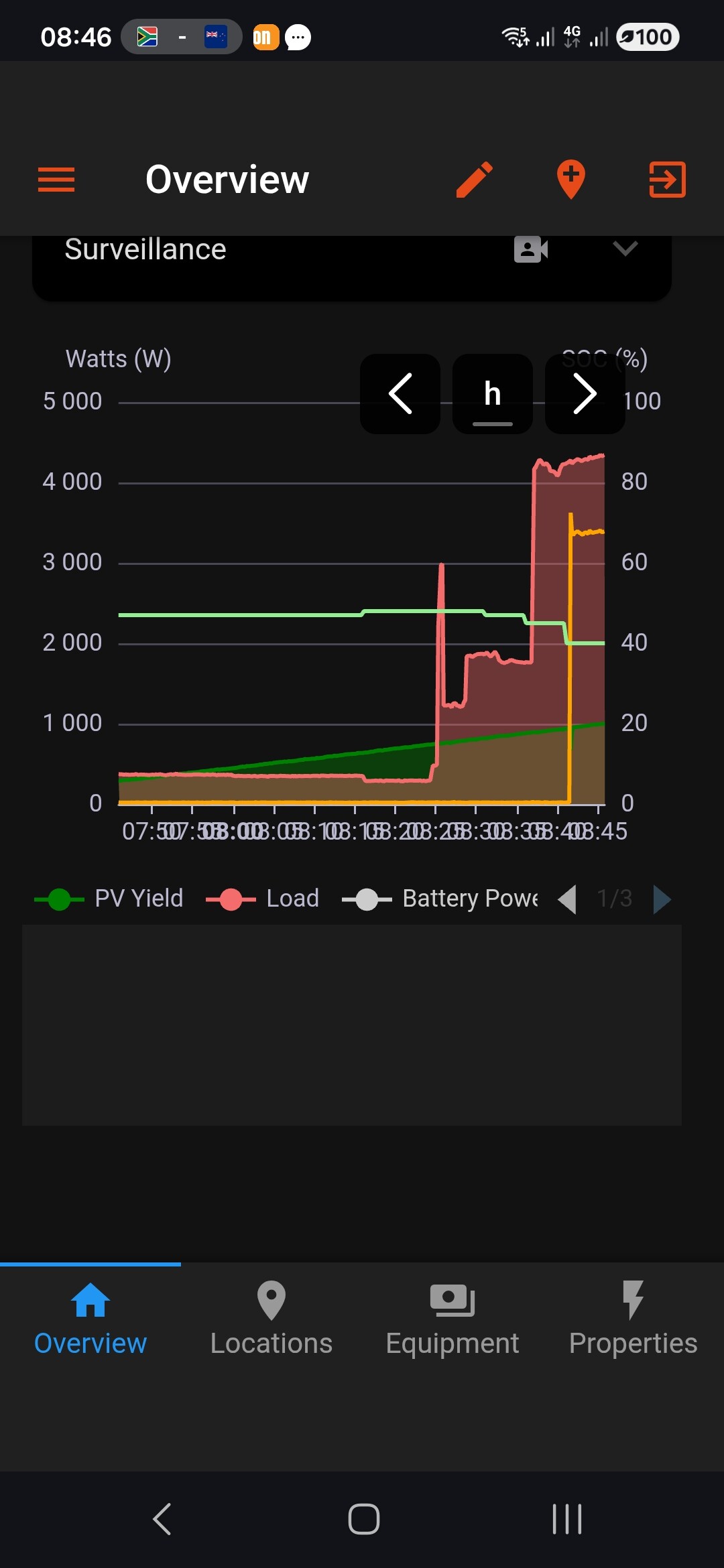Image resolution: width=724 pixels, height=1568 pixels.
Task: Toggle Battery Power series in legend
Action: pyautogui.click(x=440, y=899)
